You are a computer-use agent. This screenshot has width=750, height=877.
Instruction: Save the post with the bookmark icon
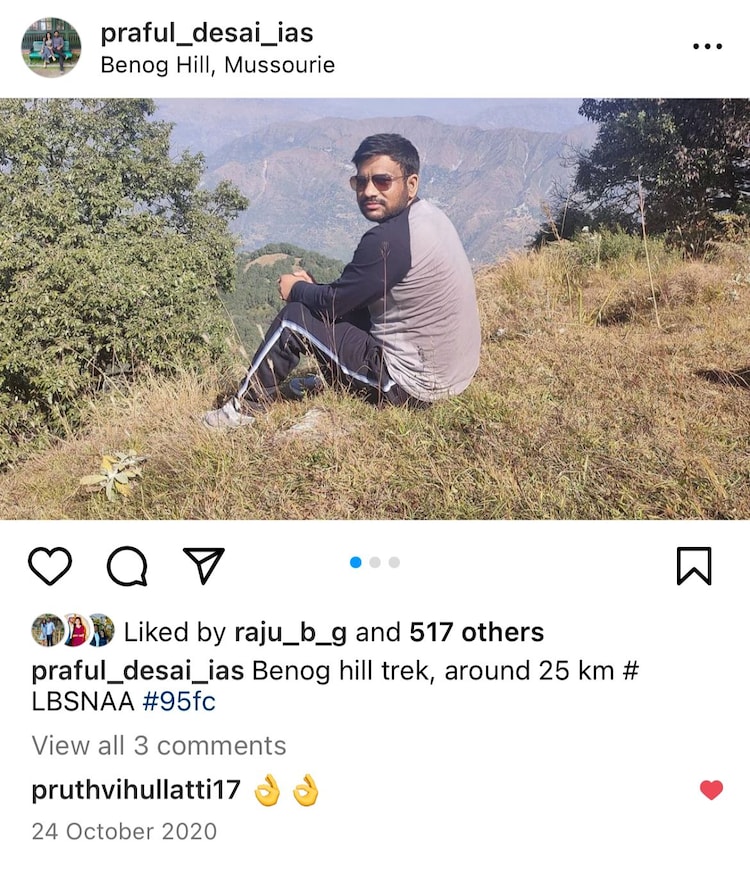[x=694, y=566]
